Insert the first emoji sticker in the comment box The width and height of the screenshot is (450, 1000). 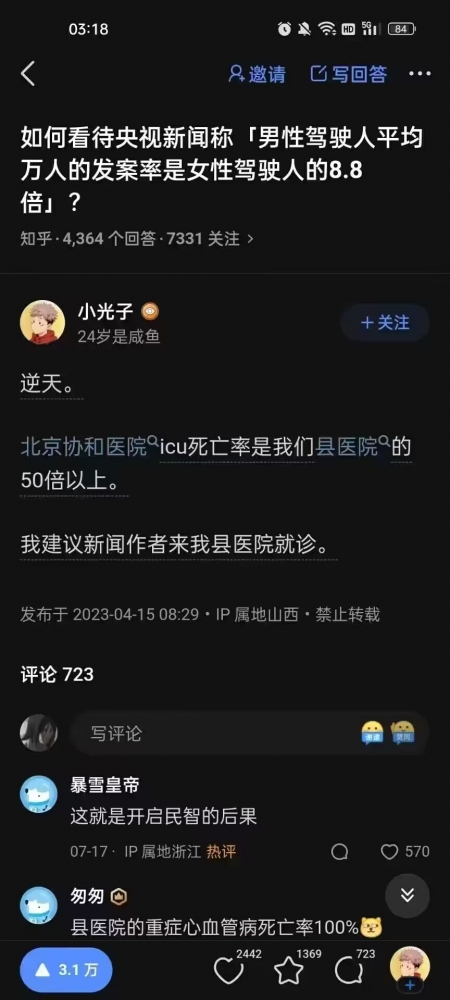(x=372, y=733)
